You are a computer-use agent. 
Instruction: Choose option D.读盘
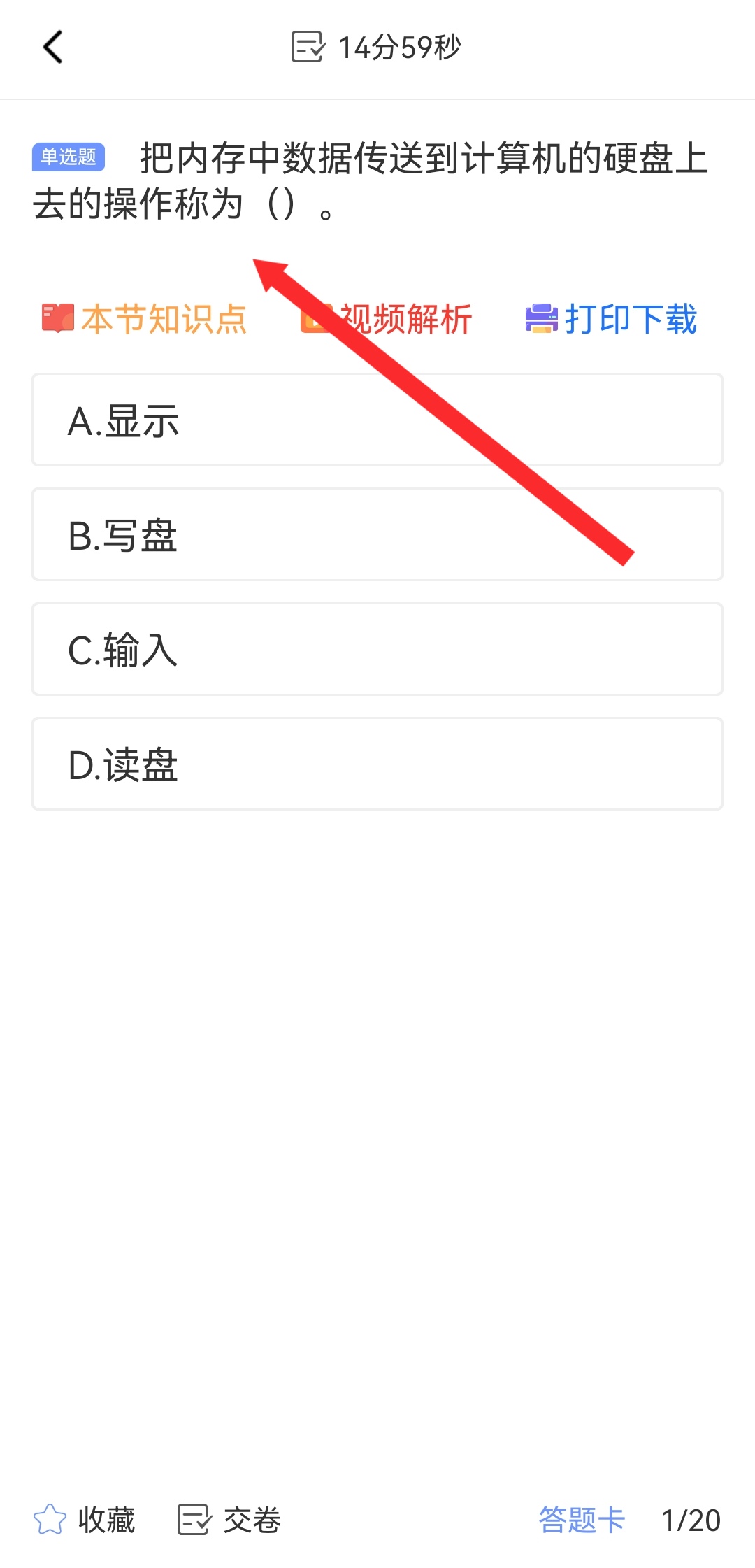377,764
